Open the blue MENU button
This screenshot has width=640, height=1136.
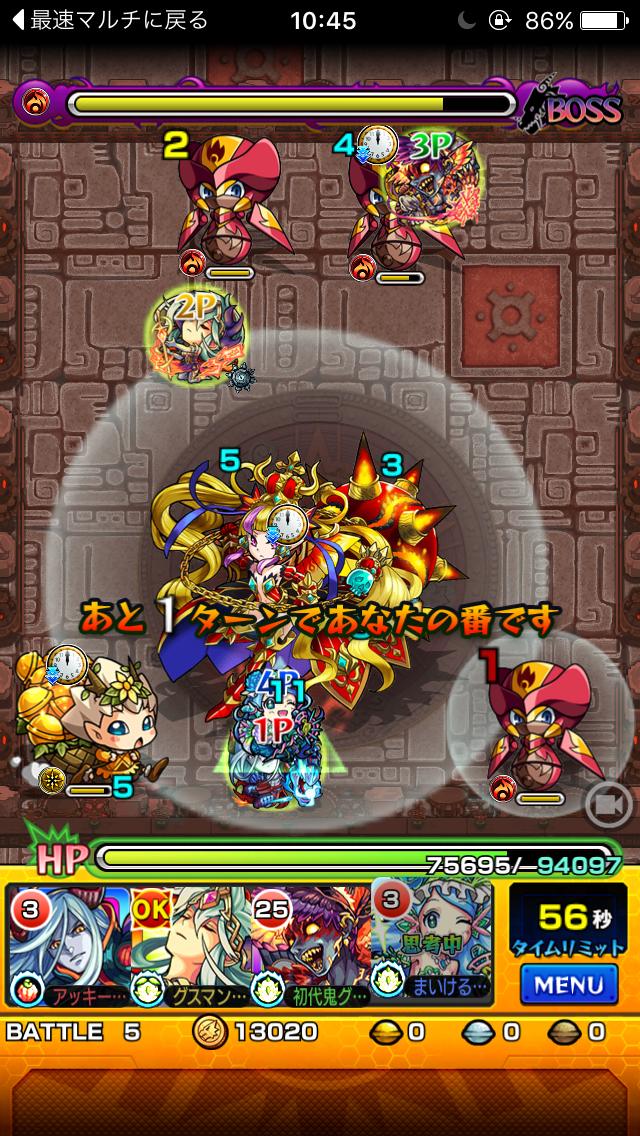coord(569,984)
